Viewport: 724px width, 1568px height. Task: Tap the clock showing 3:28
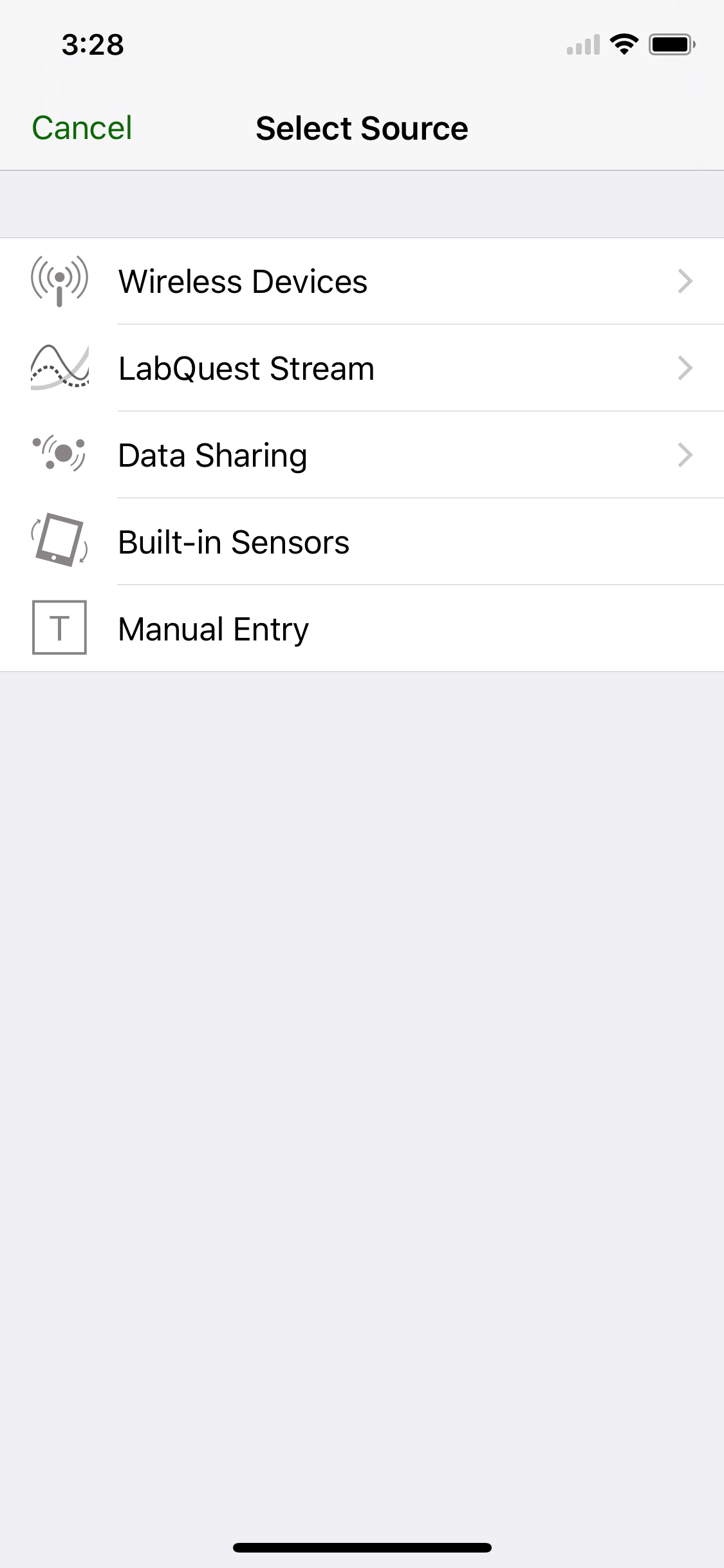coord(92,45)
